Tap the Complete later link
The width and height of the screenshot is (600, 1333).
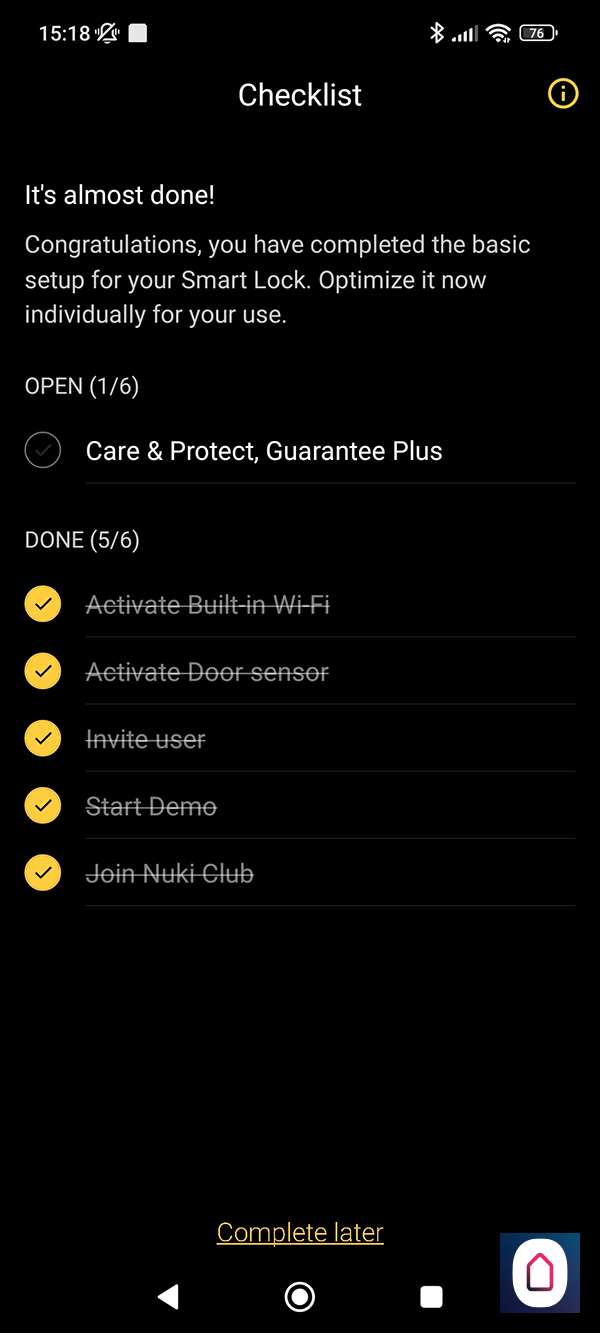[300, 1233]
